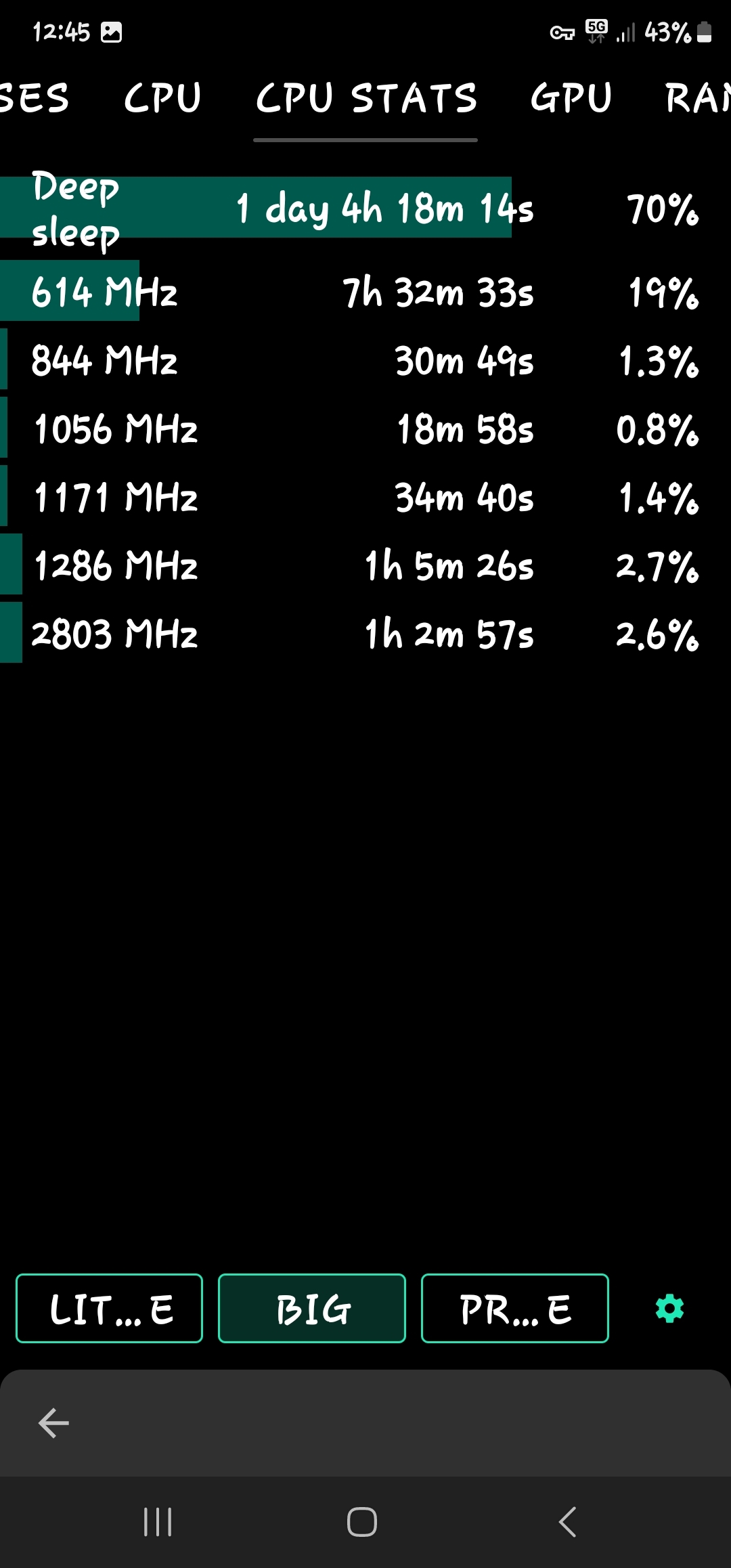
Task: Switch to the CPU tab
Action: (x=162, y=98)
